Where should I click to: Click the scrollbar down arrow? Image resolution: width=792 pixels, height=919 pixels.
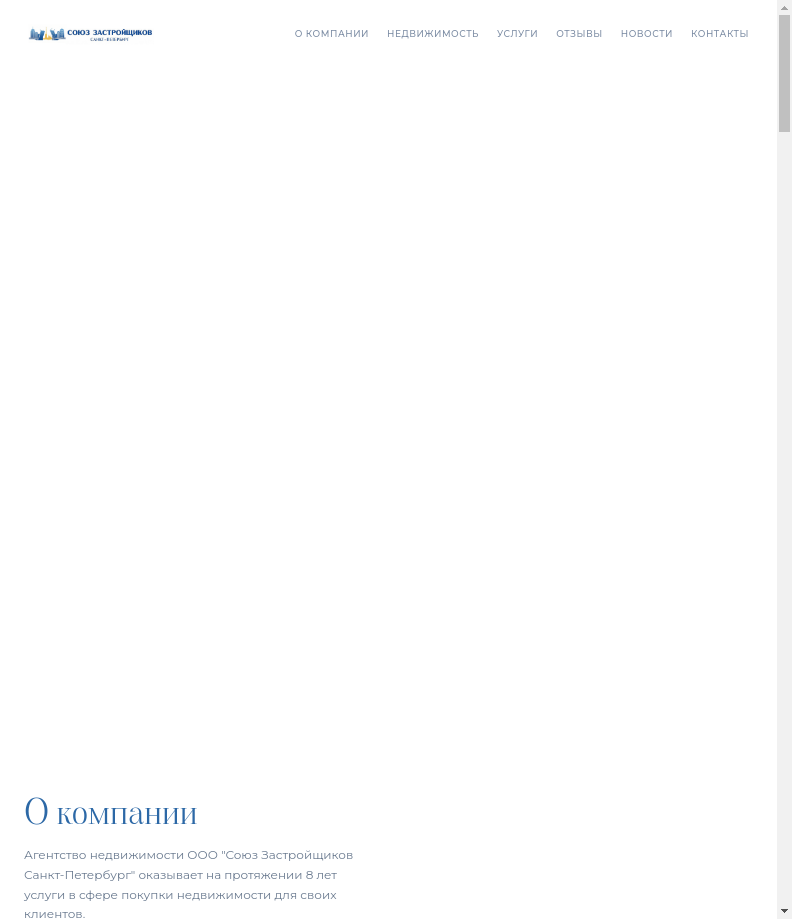coord(784,911)
